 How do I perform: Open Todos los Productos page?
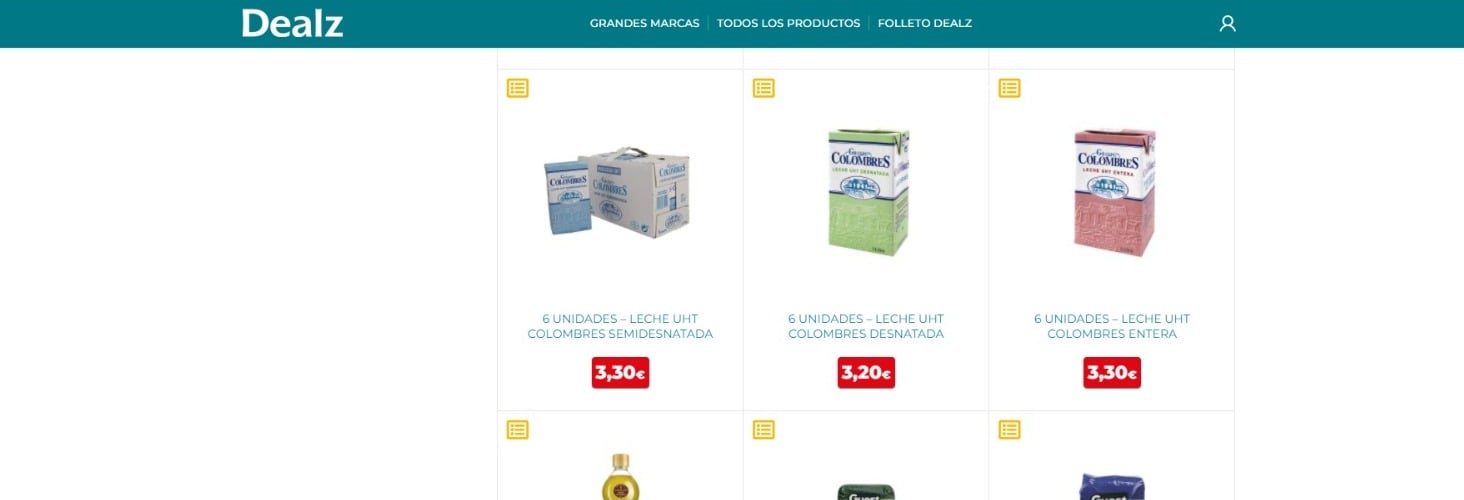788,23
